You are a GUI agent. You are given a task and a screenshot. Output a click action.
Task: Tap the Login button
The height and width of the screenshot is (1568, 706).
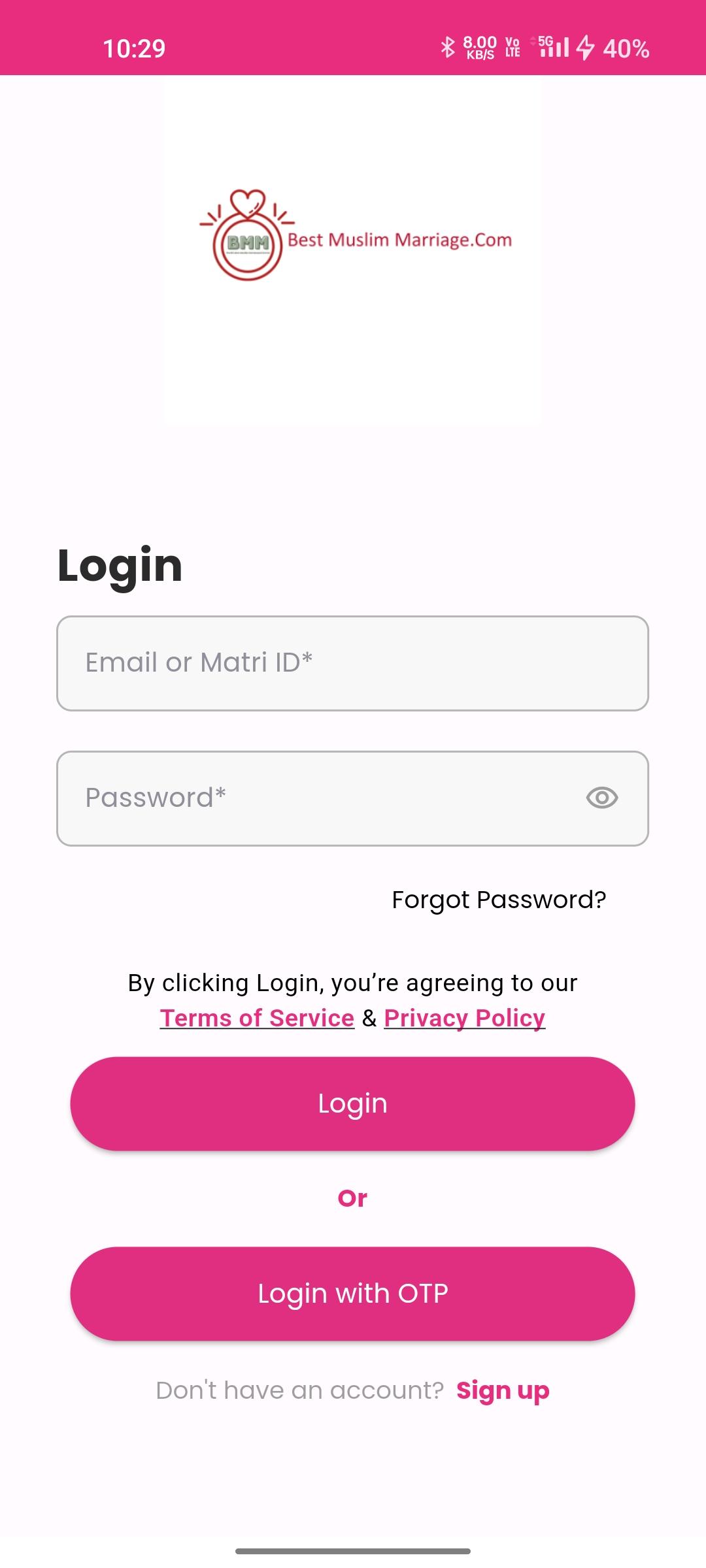[352, 1103]
